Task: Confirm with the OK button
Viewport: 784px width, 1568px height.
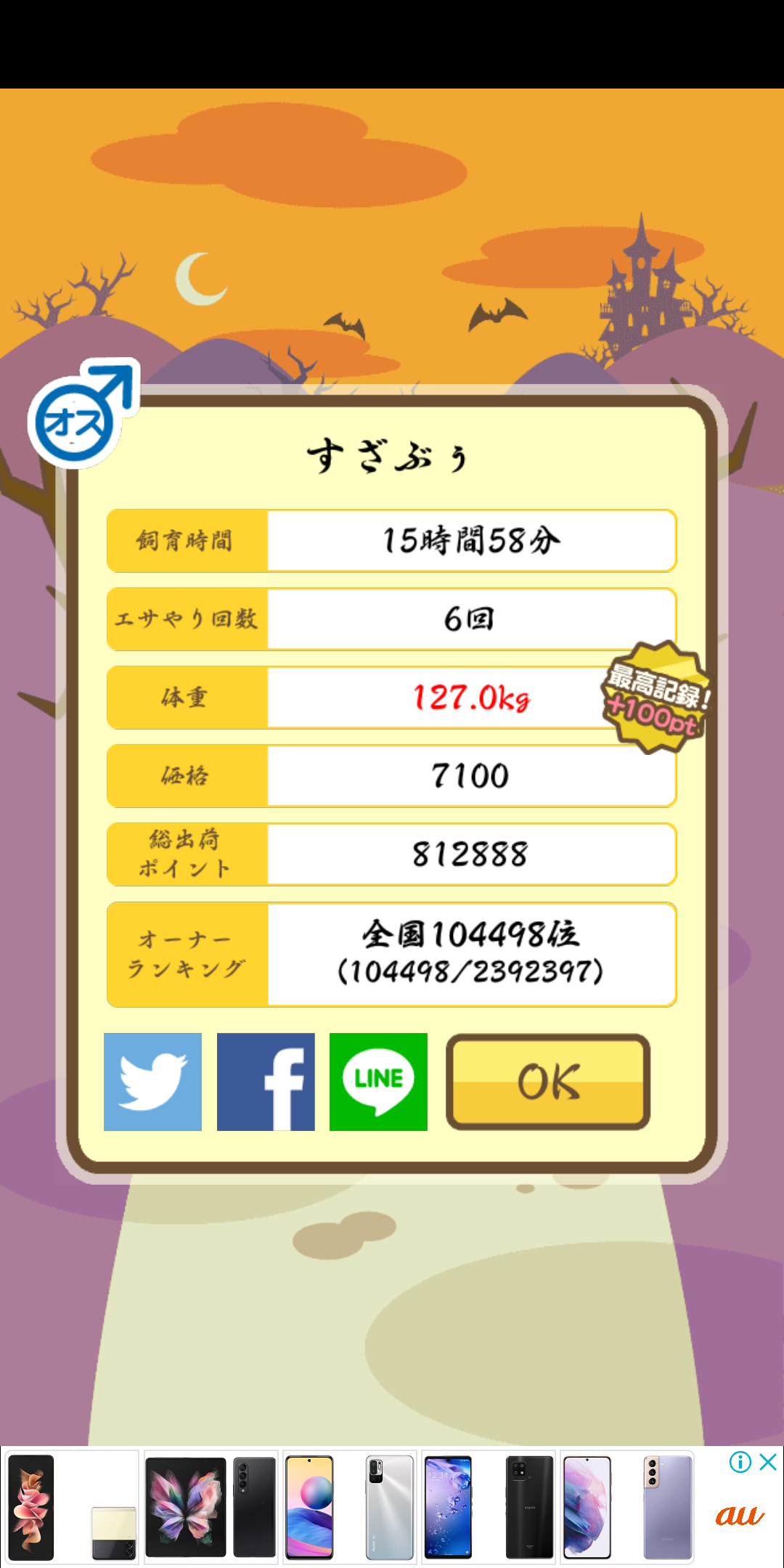Action: [548, 1082]
